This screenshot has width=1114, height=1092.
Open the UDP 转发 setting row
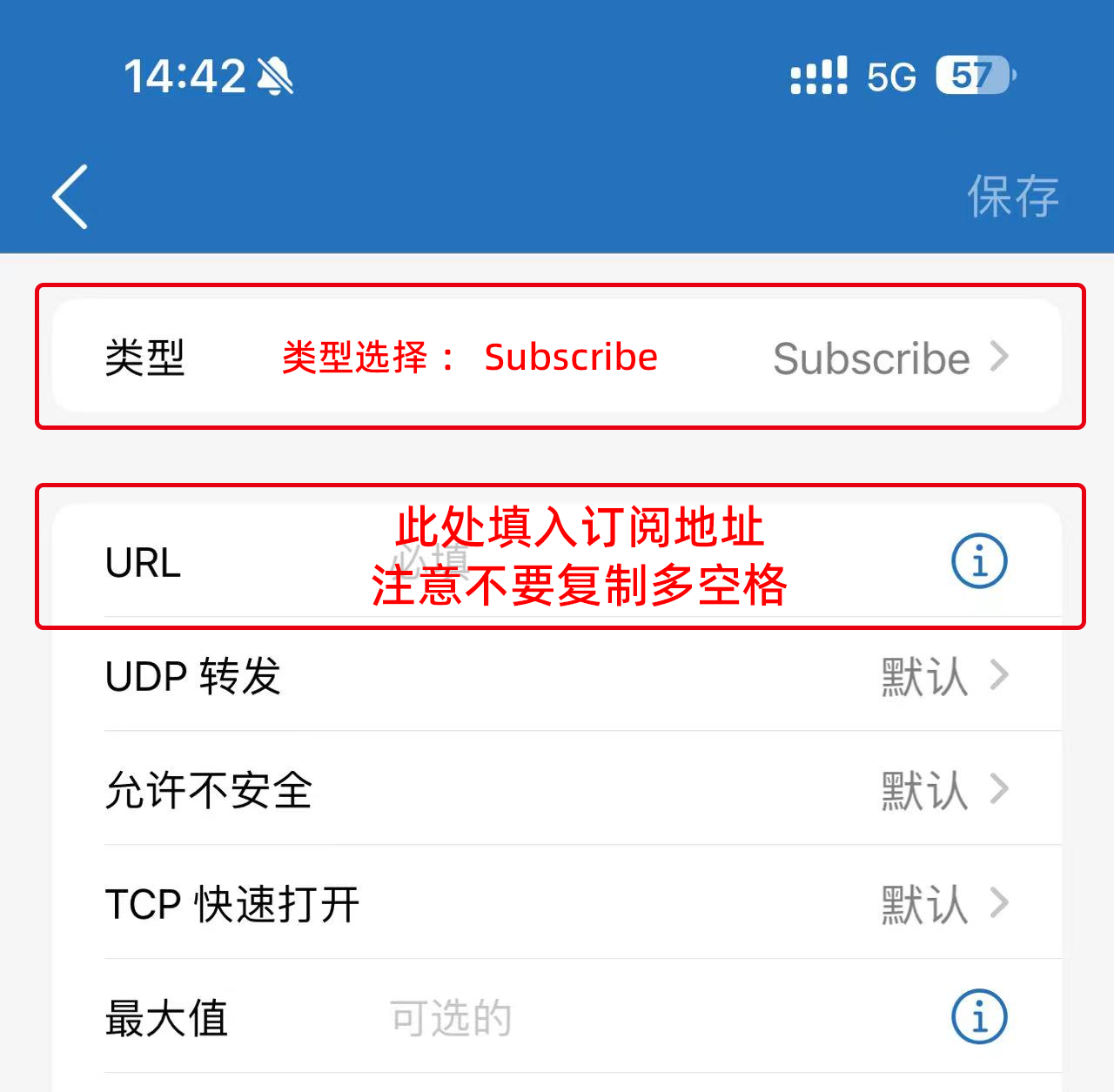[557, 675]
